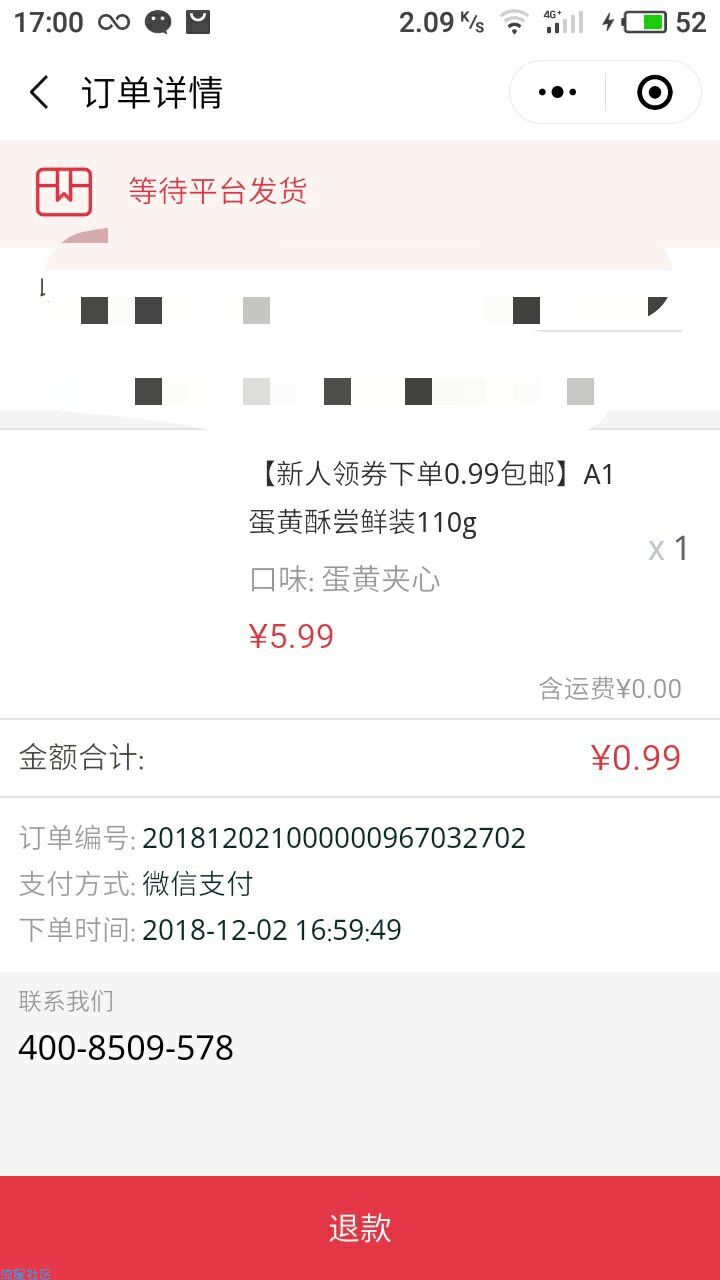Image resolution: width=720 pixels, height=1280 pixels.
Task: Tap the red 退款 refund button
Action: [360, 1228]
